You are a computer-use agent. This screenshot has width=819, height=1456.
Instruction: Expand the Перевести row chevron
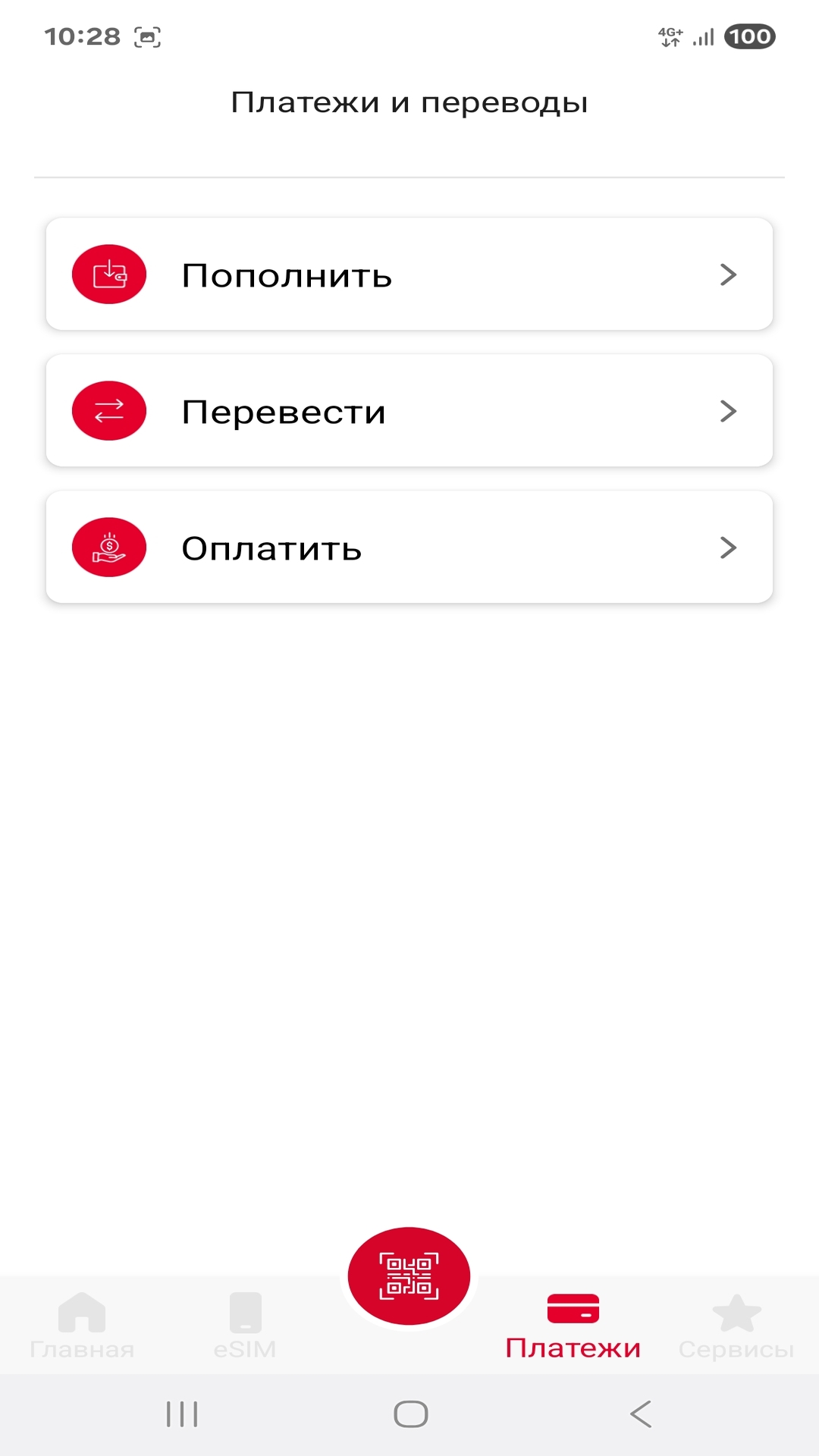point(729,410)
